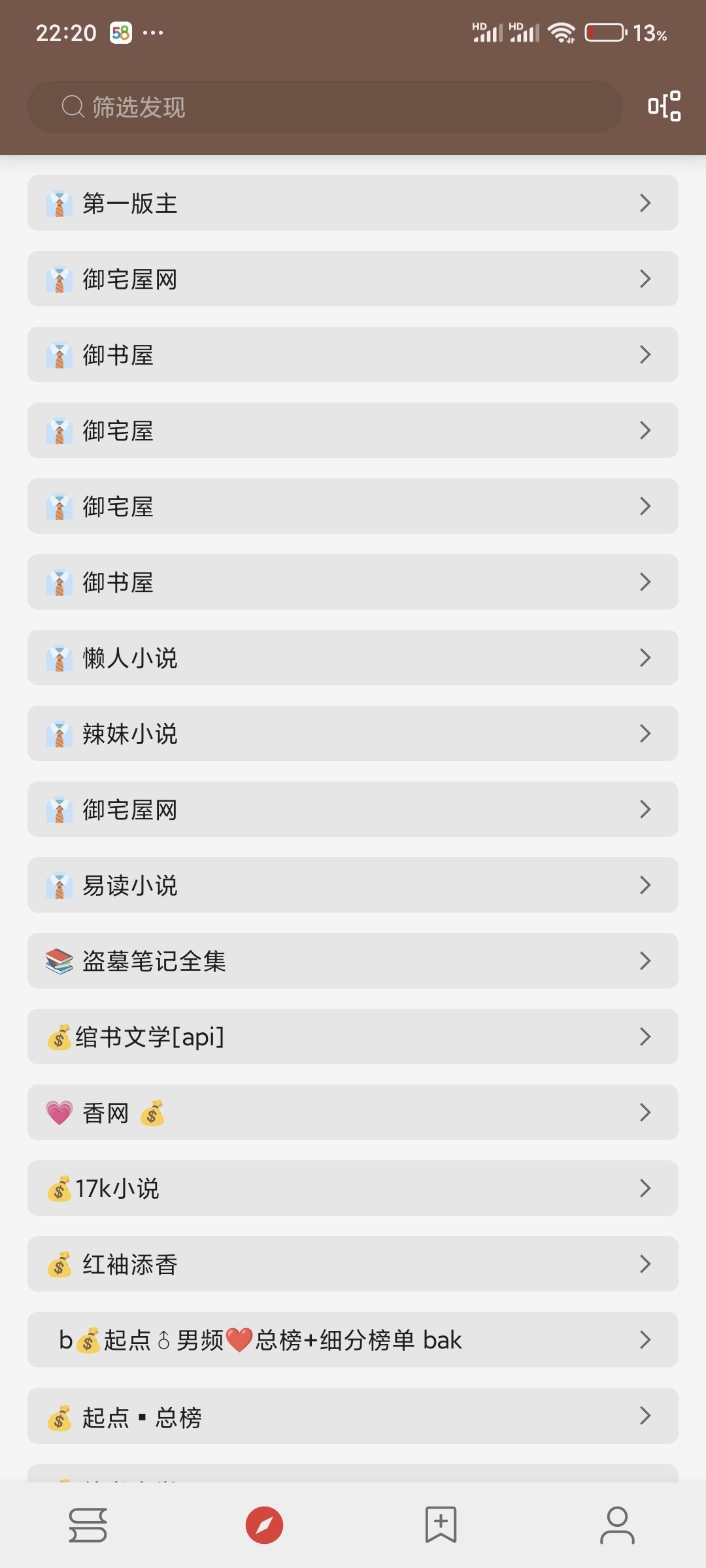Expand the 易读小说 source
706x1568 pixels.
tap(353, 885)
